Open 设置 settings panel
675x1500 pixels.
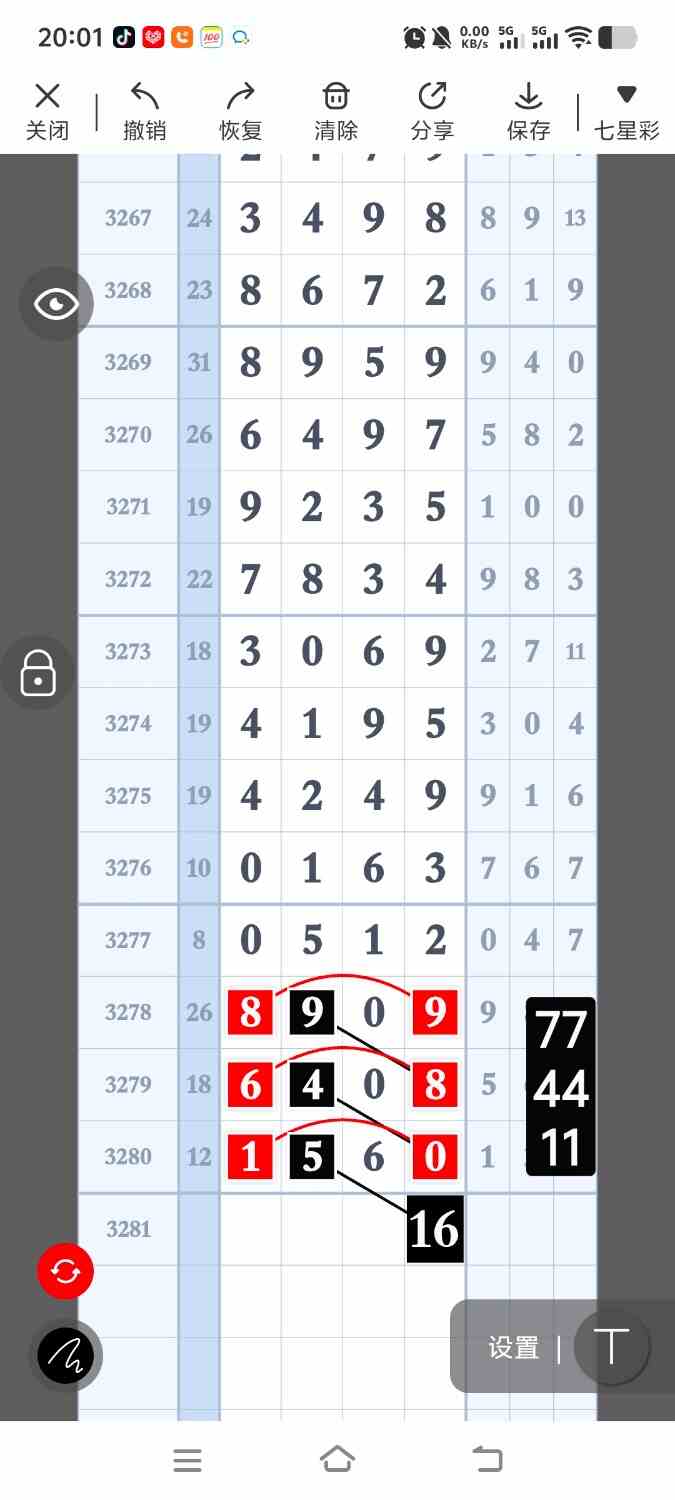pos(514,1347)
